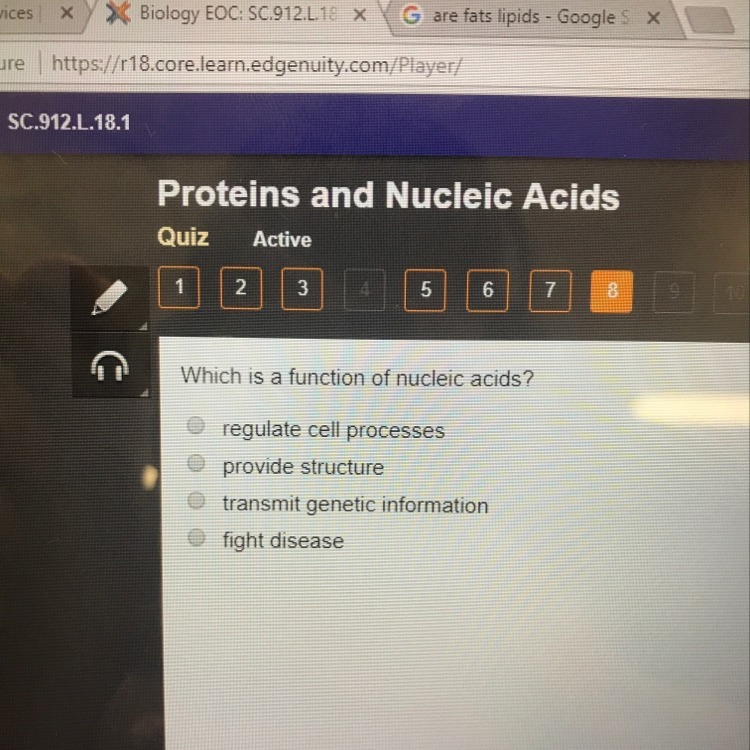Go back to question 5
750x750 pixels.
click(425, 290)
